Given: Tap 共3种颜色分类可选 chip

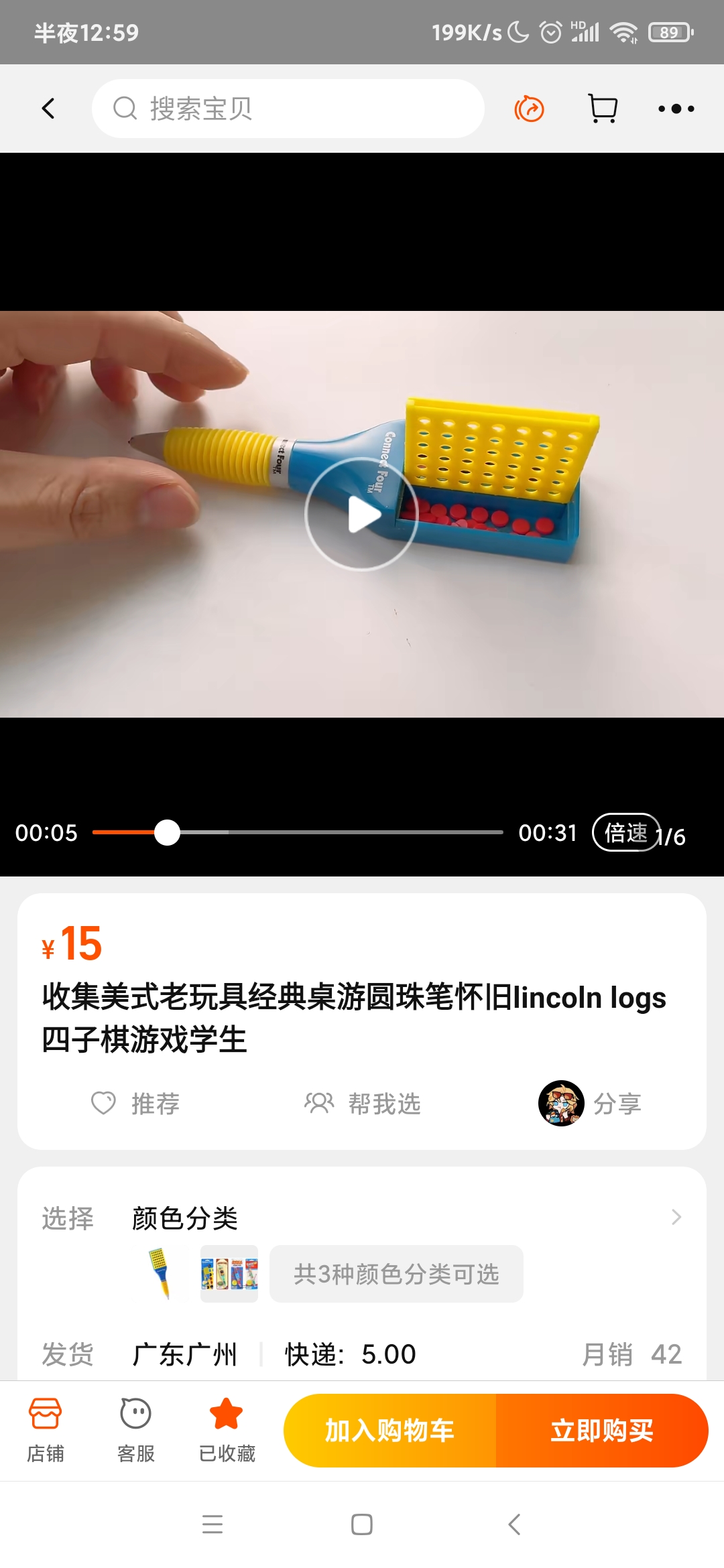Looking at the screenshot, I should (x=396, y=1273).
